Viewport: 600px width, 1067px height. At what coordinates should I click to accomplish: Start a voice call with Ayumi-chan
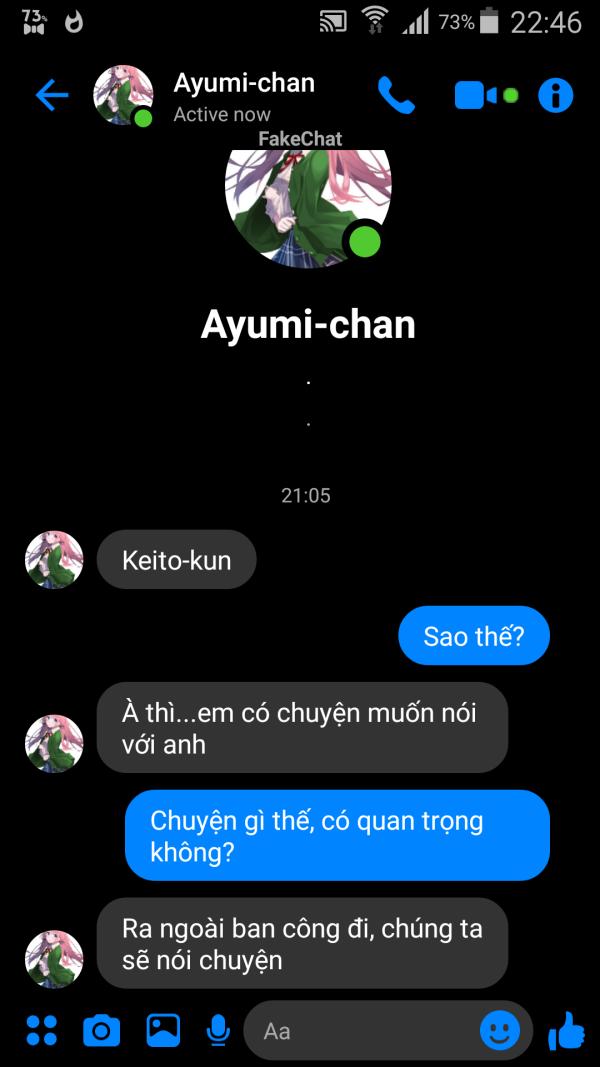[396, 95]
